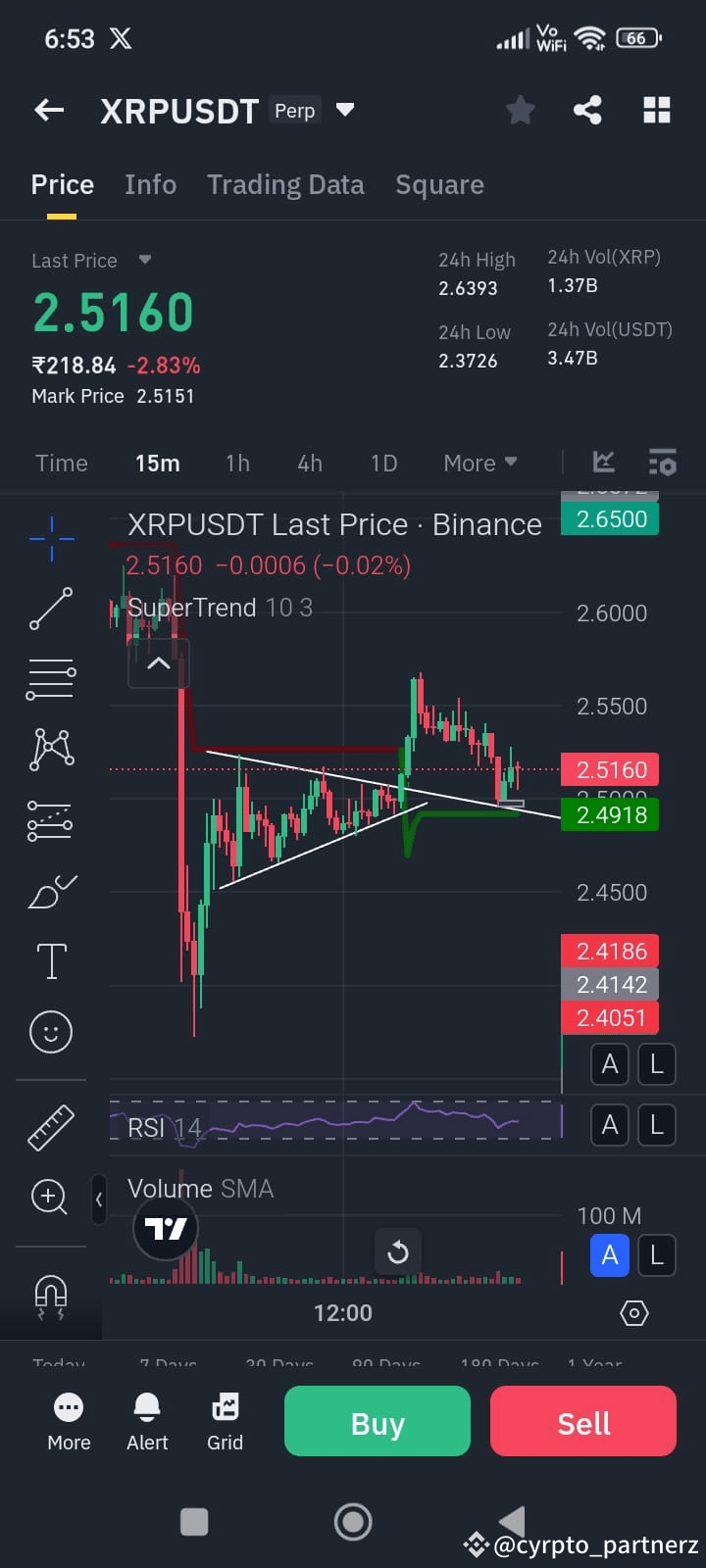Add XRPUSDT to favorites with the star

pyautogui.click(x=520, y=110)
